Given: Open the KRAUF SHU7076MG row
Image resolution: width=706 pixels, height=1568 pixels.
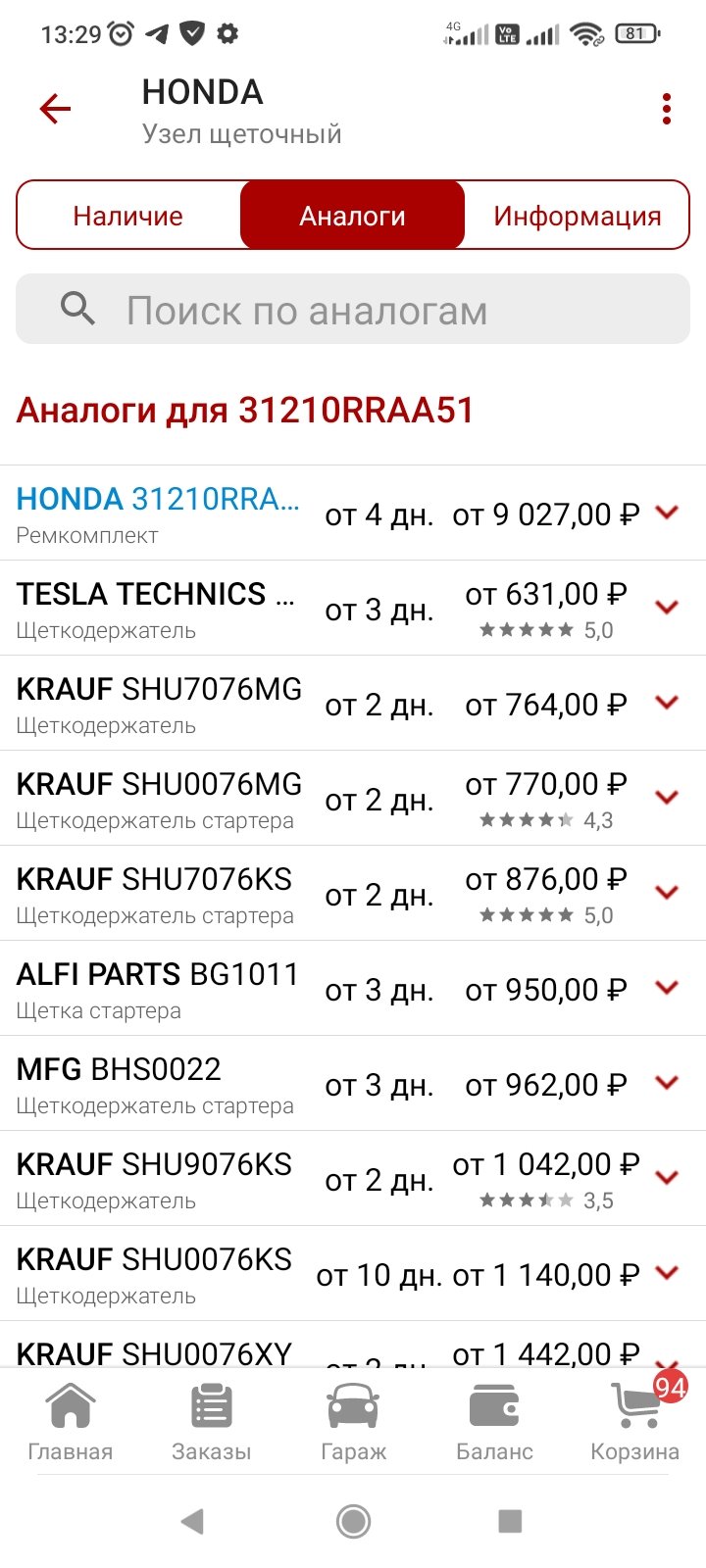Looking at the screenshot, I should pyautogui.click(x=353, y=704).
